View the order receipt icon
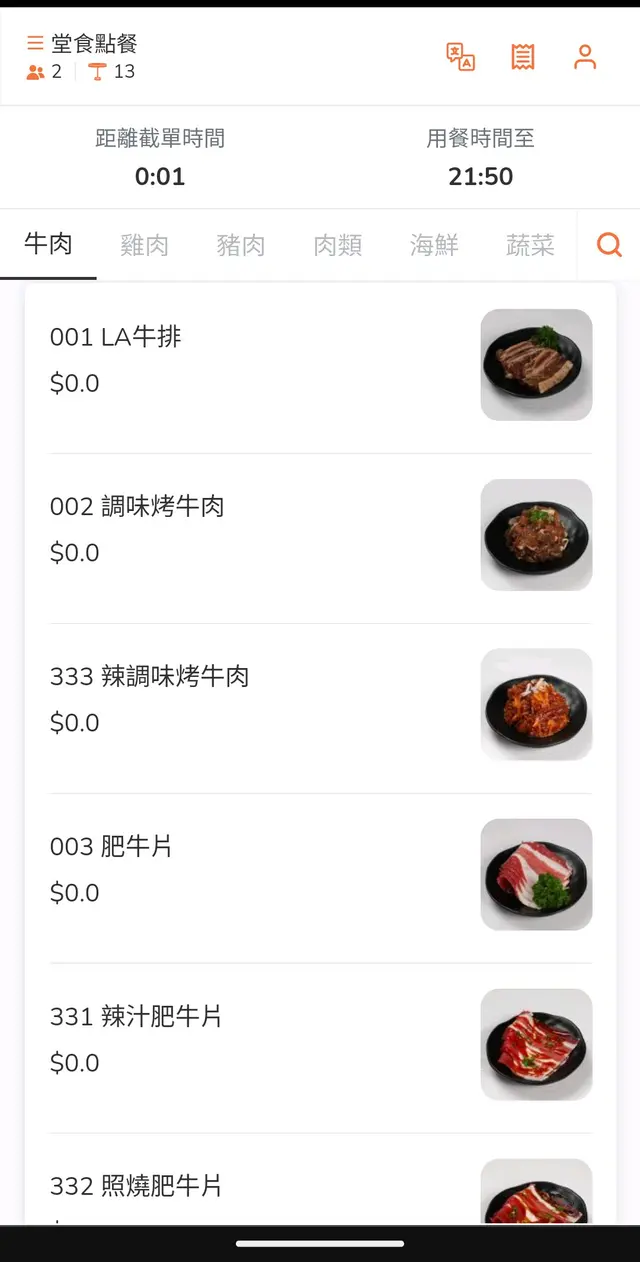Viewport: 640px width, 1262px height. pyautogui.click(x=522, y=57)
